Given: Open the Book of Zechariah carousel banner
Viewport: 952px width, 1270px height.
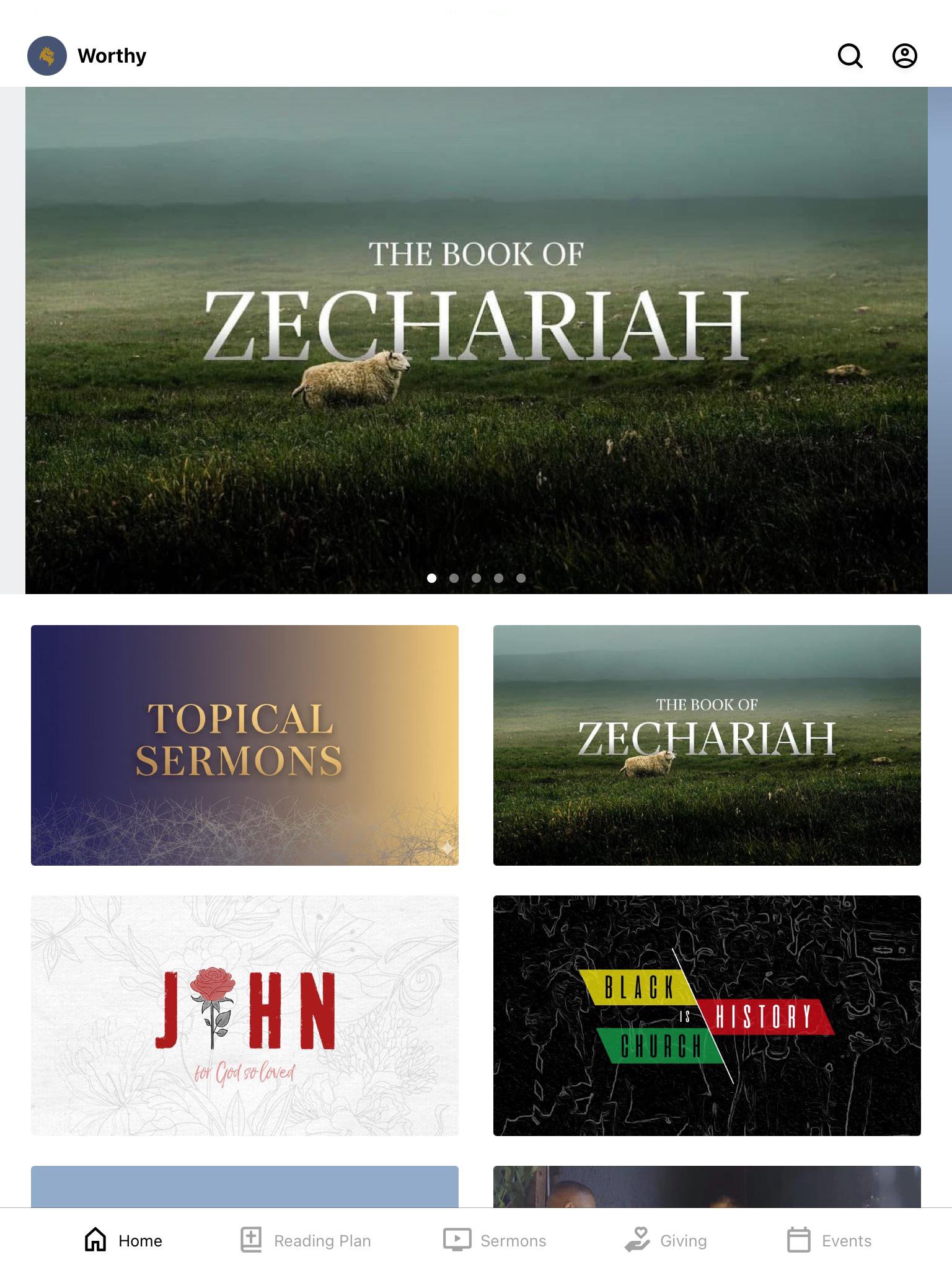Looking at the screenshot, I should [x=476, y=340].
